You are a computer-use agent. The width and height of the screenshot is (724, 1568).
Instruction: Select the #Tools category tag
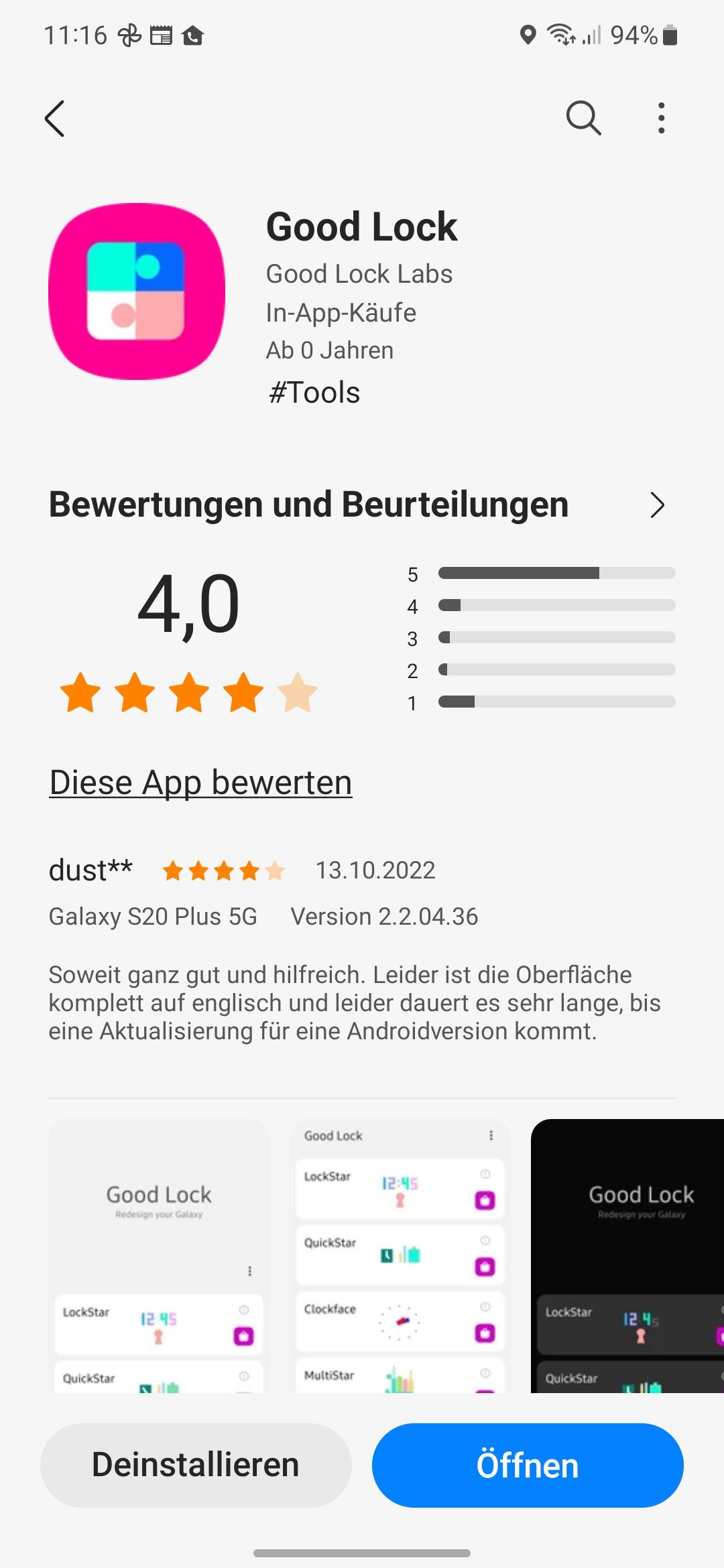(312, 392)
